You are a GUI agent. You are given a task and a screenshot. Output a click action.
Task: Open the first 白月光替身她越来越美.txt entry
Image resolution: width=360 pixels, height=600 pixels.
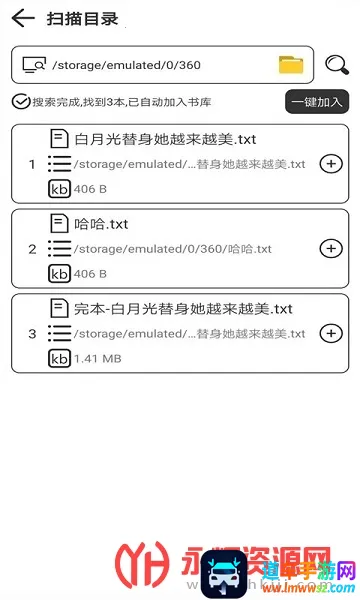tap(180, 164)
